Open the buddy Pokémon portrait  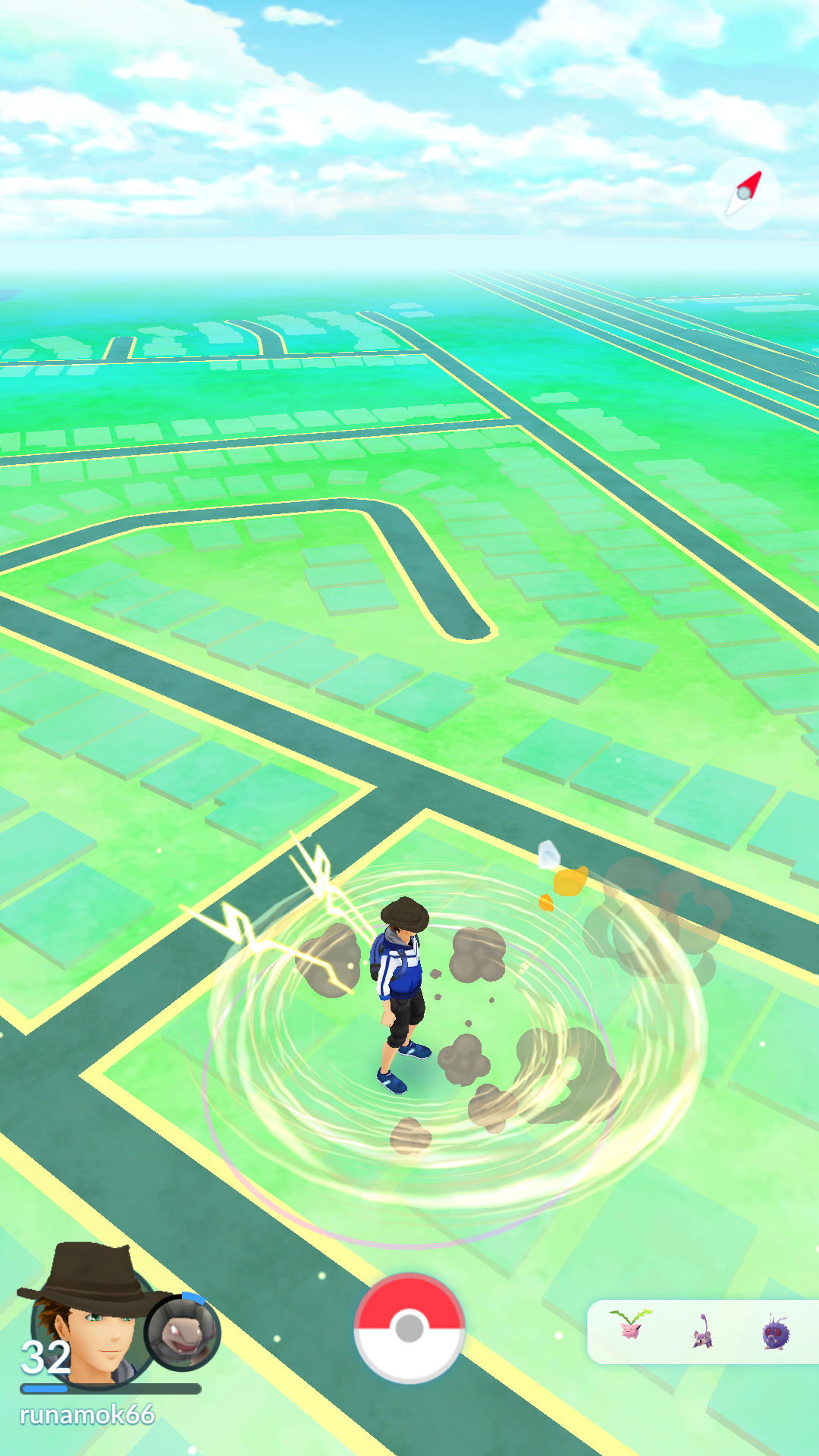(x=183, y=1331)
